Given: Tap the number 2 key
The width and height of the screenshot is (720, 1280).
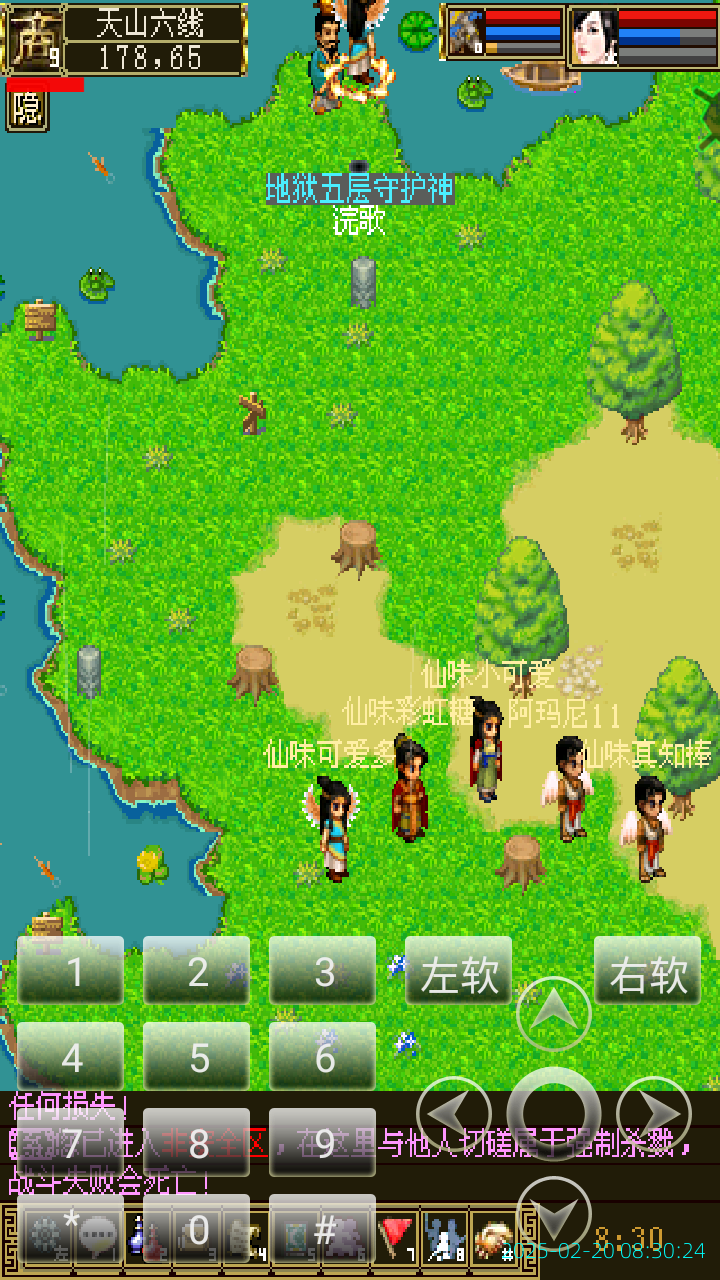Looking at the screenshot, I should coord(197,971).
